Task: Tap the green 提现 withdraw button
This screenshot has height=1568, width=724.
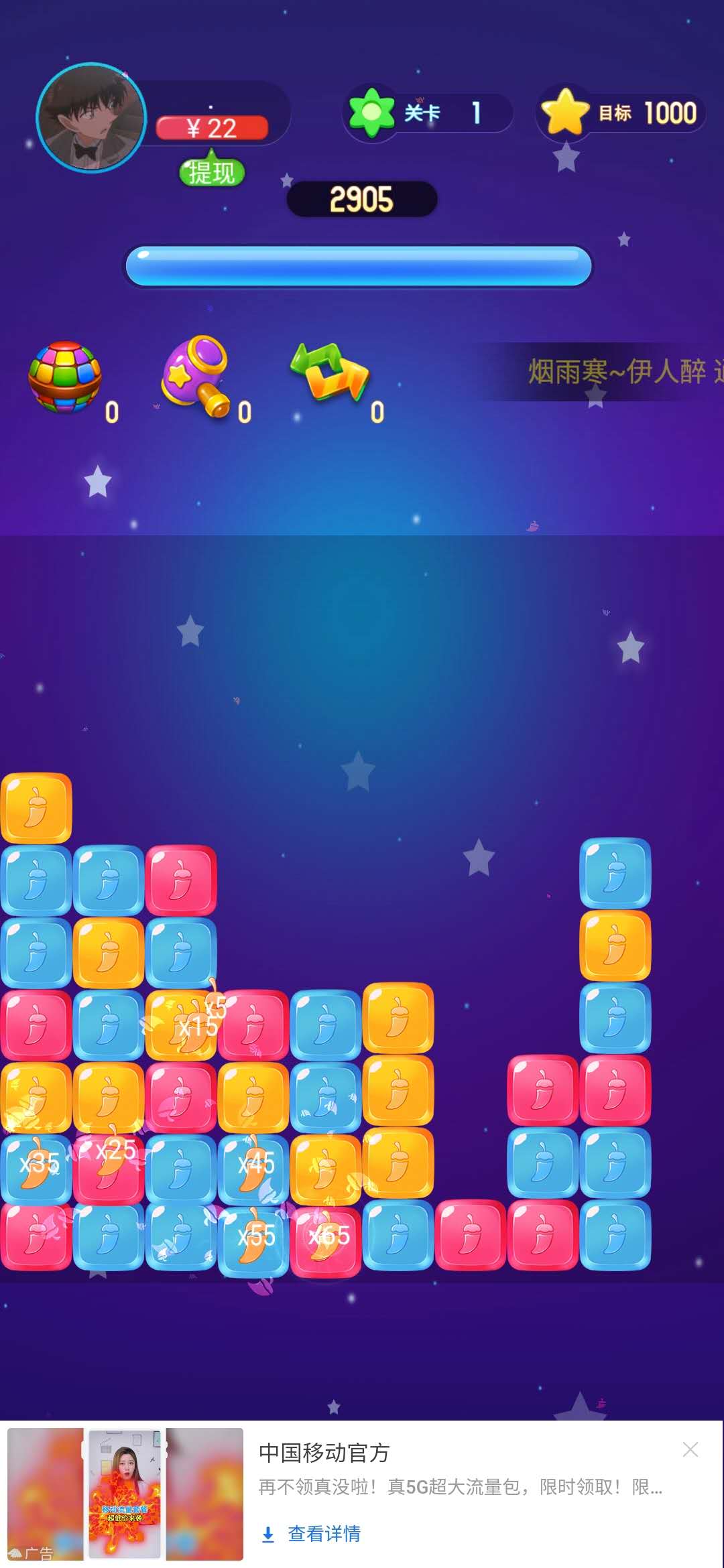Action: pos(211,172)
